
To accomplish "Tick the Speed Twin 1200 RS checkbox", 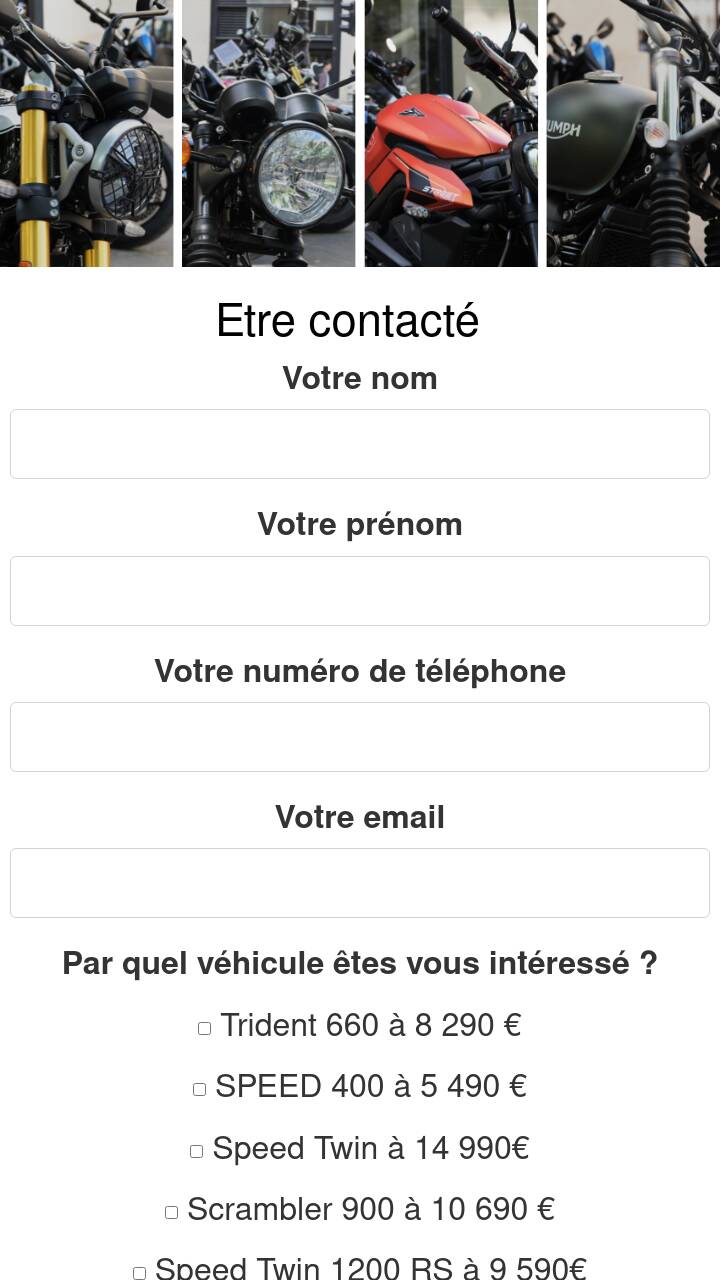I will tap(140, 1273).
